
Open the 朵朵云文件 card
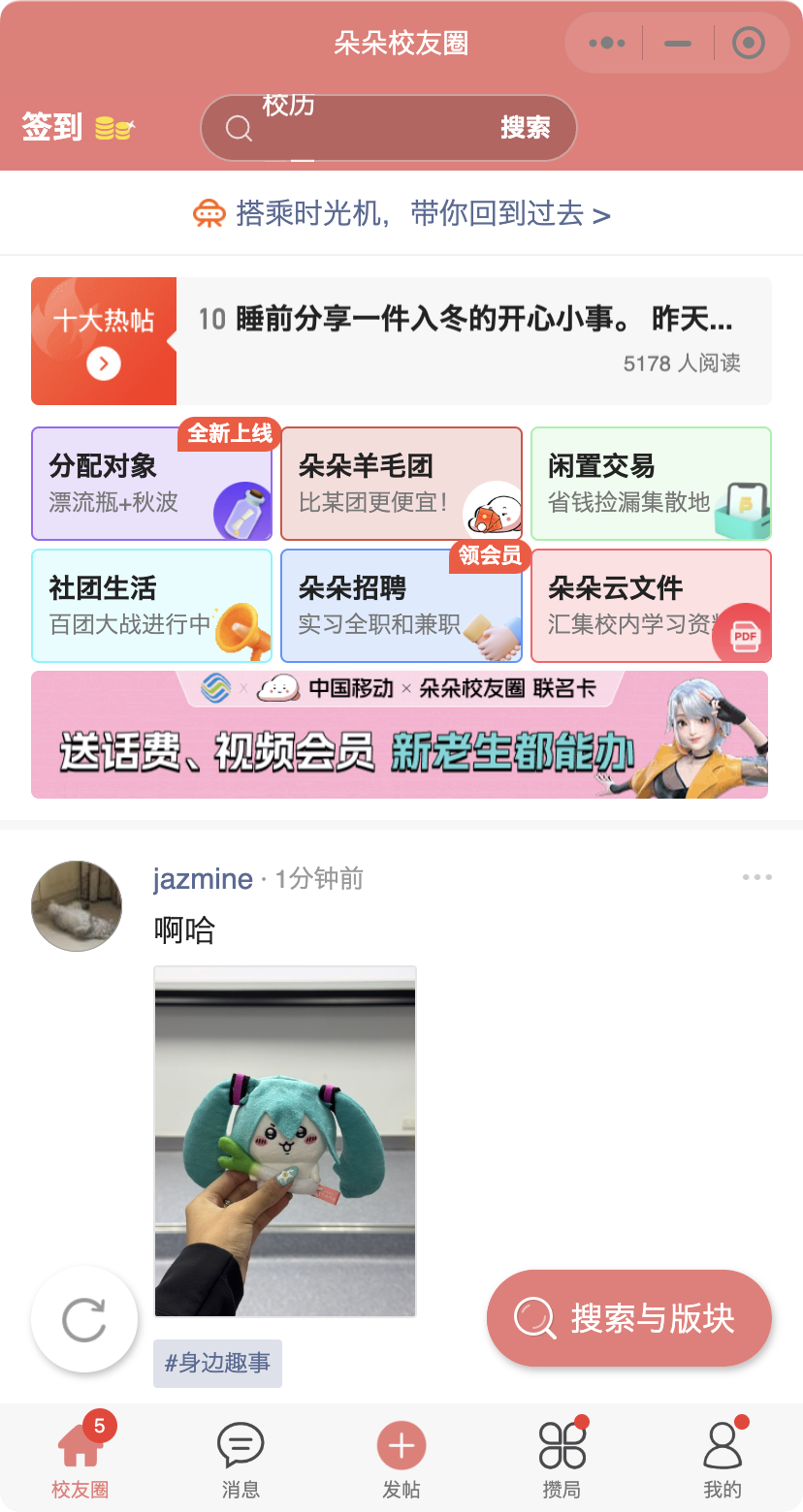coord(650,606)
